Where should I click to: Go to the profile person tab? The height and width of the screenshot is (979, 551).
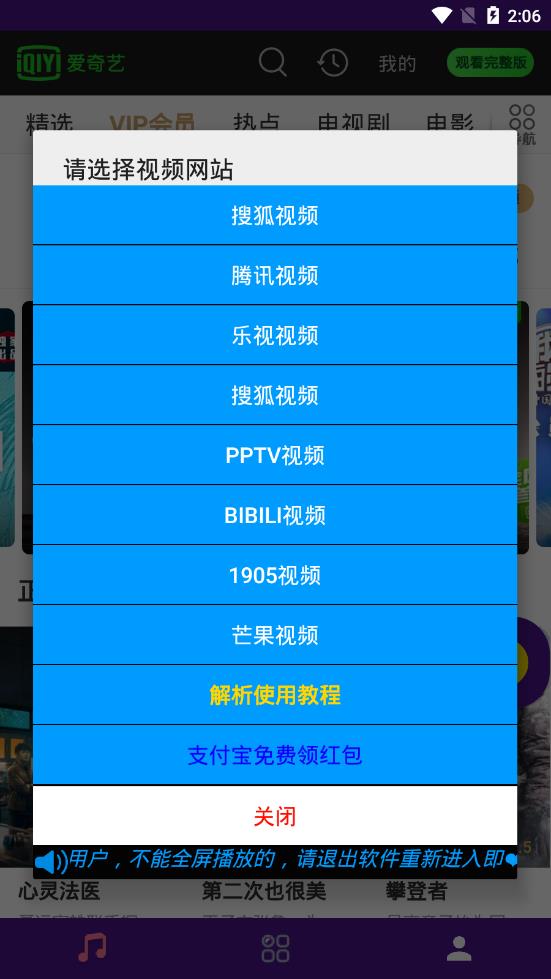pyautogui.click(x=459, y=948)
